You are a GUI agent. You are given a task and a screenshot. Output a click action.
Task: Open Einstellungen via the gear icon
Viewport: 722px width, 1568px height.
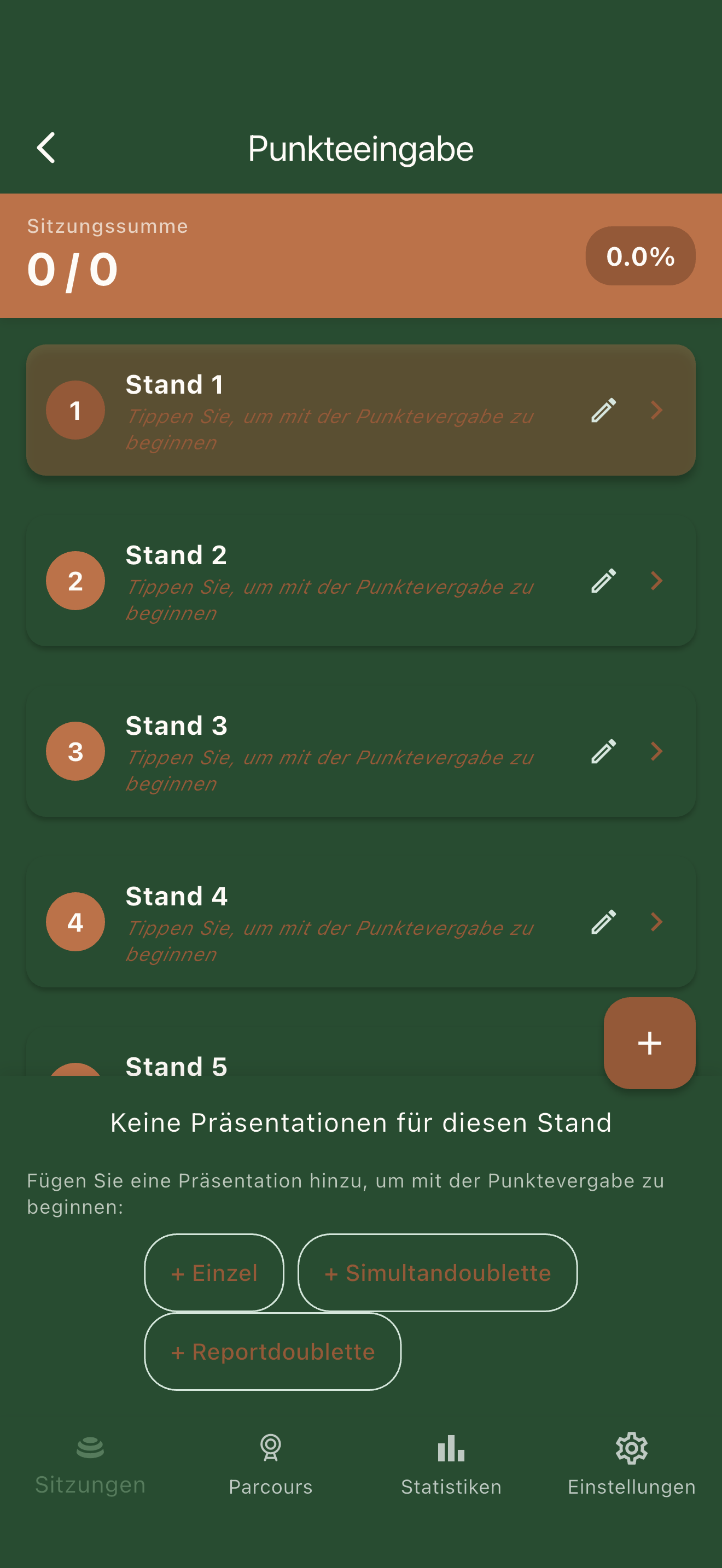coord(631,1449)
